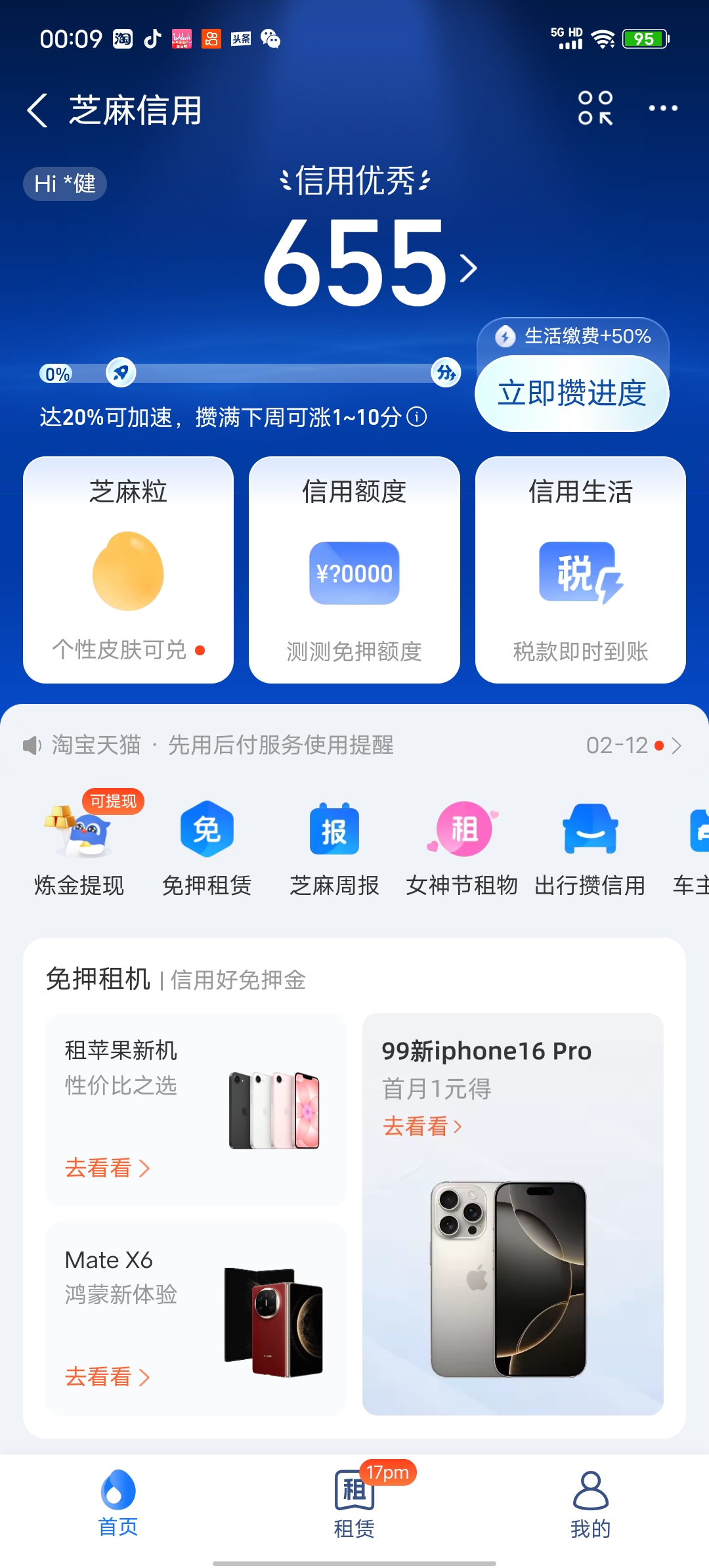
Task: Switch to the 租赁 tab
Action: coord(354,1504)
